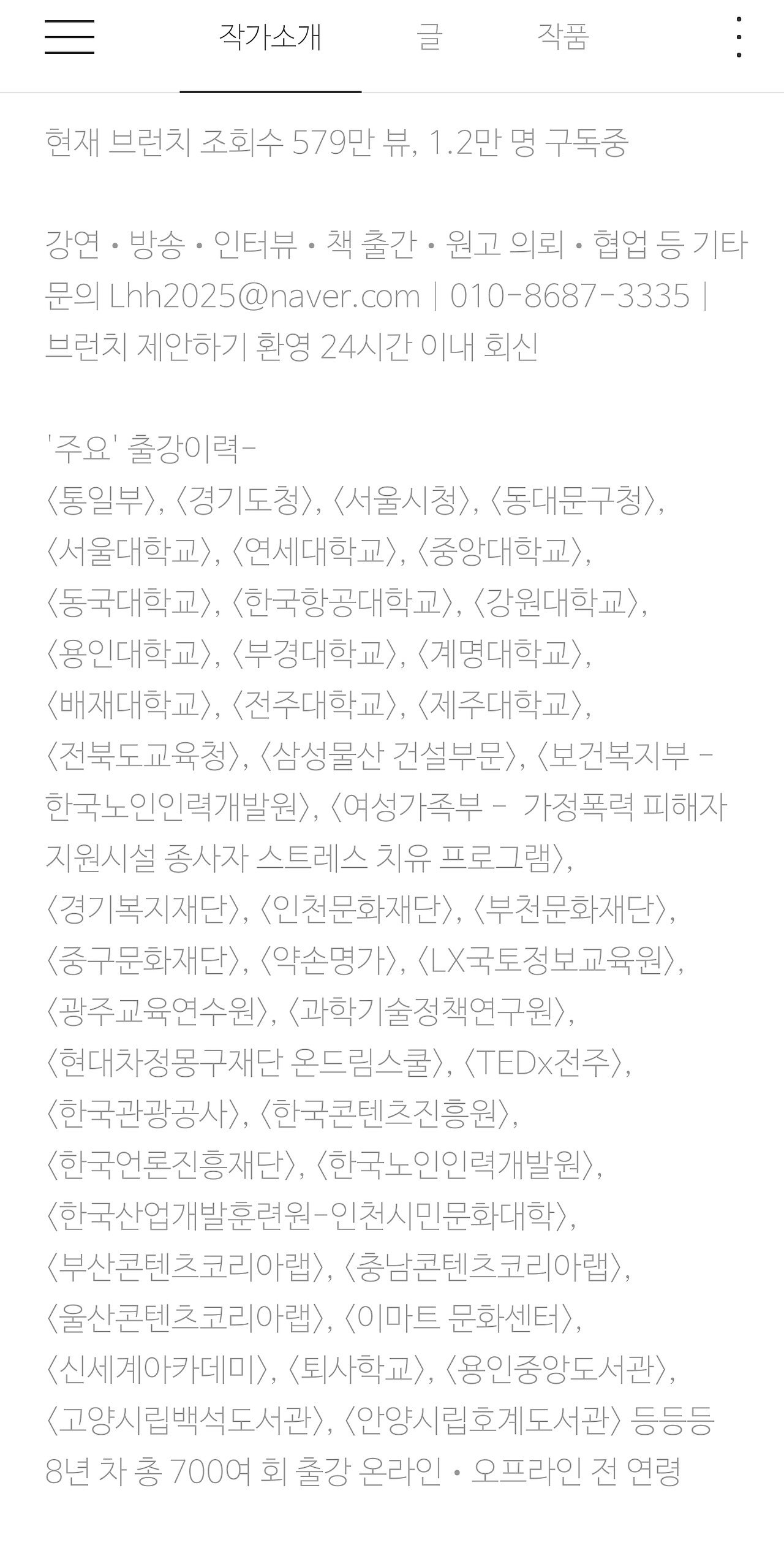784x1545 pixels.
Task: Select the 작가소개 tab
Action: tap(270, 37)
